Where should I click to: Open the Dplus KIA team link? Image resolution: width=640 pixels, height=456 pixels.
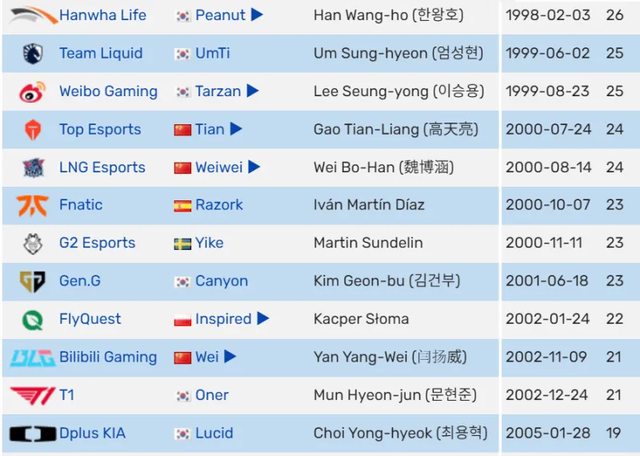tap(92, 433)
